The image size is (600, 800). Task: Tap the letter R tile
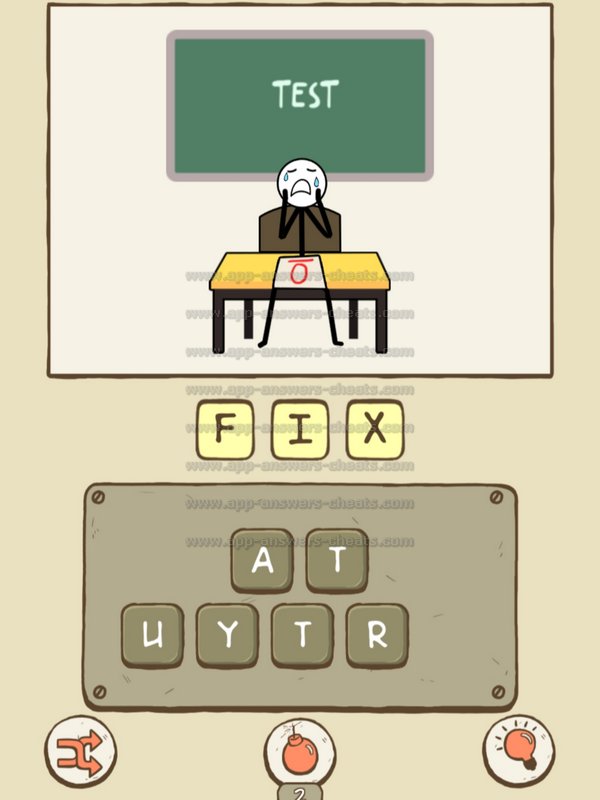(x=377, y=636)
